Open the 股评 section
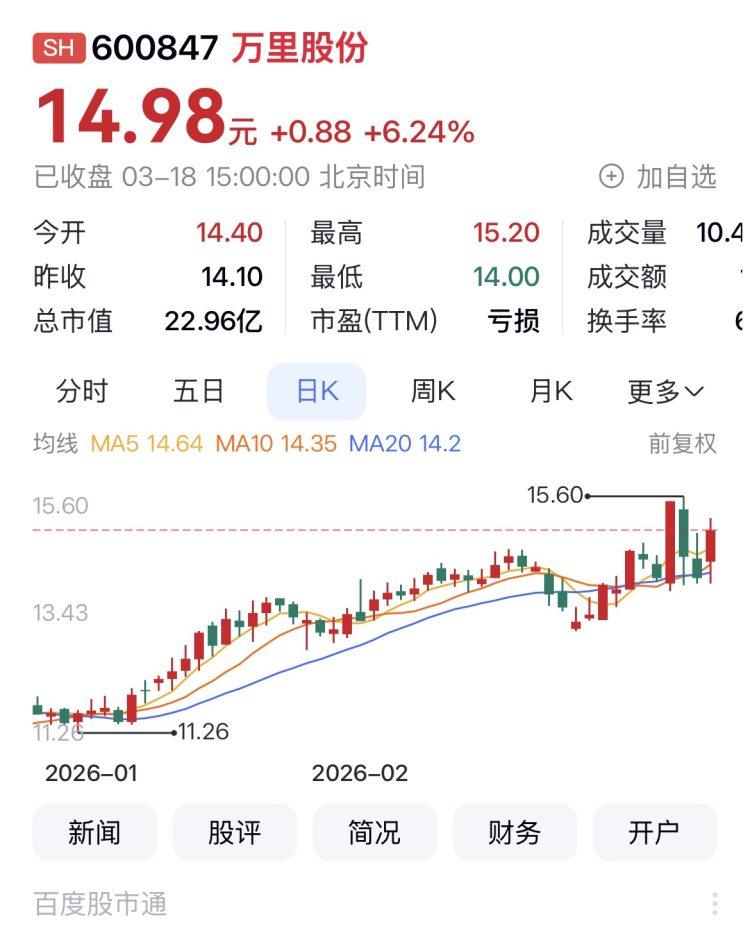The height and width of the screenshot is (942, 750). [235, 832]
